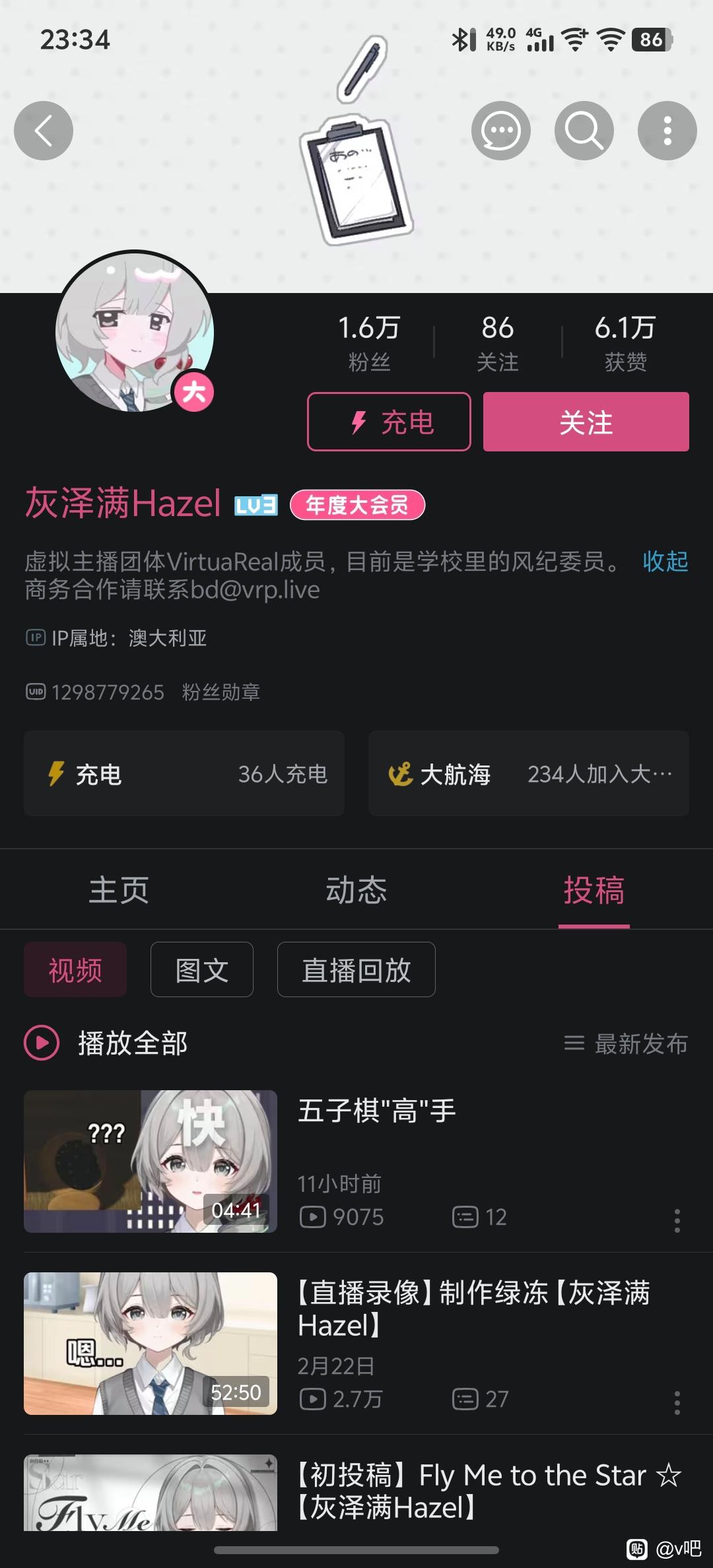Select the 直播回放 filter chip
The width and height of the screenshot is (713, 1568).
(356, 969)
